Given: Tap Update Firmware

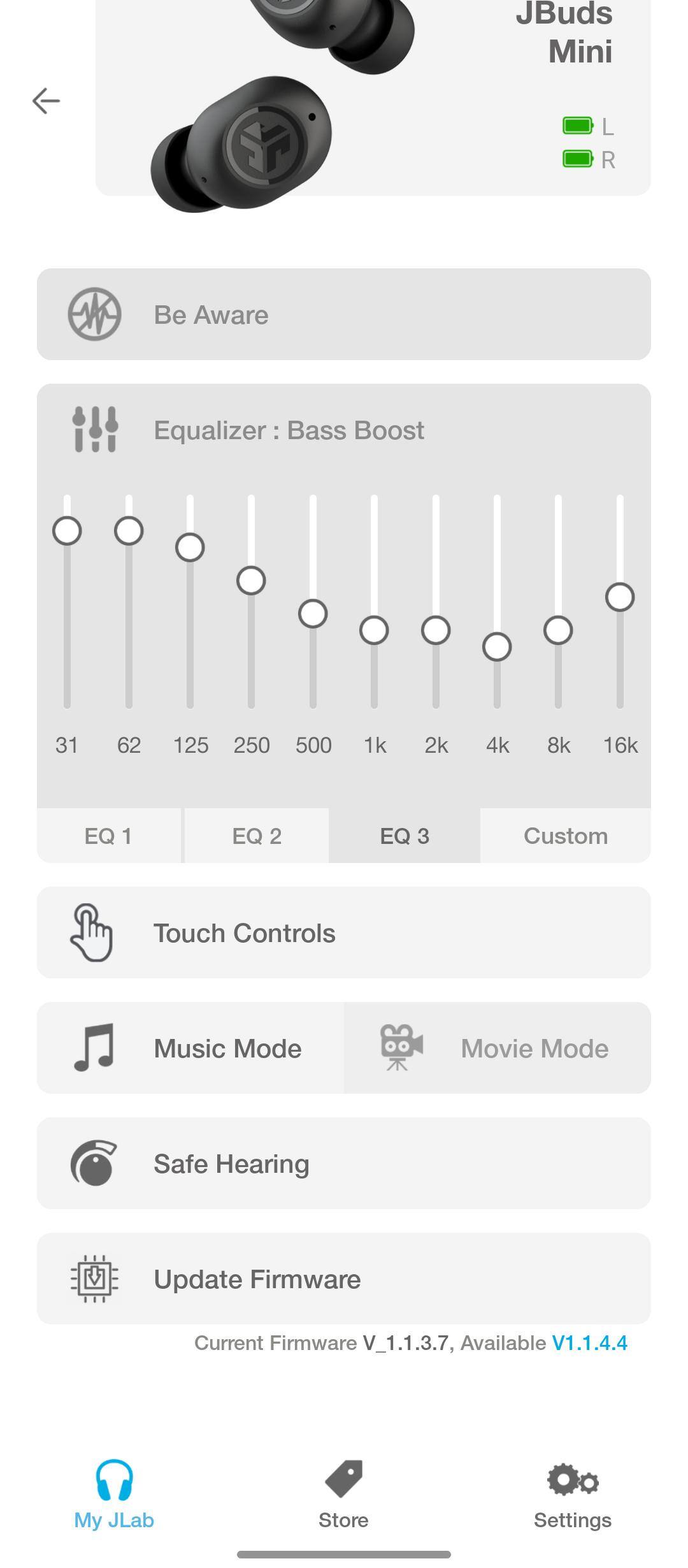Looking at the screenshot, I should click(343, 1279).
